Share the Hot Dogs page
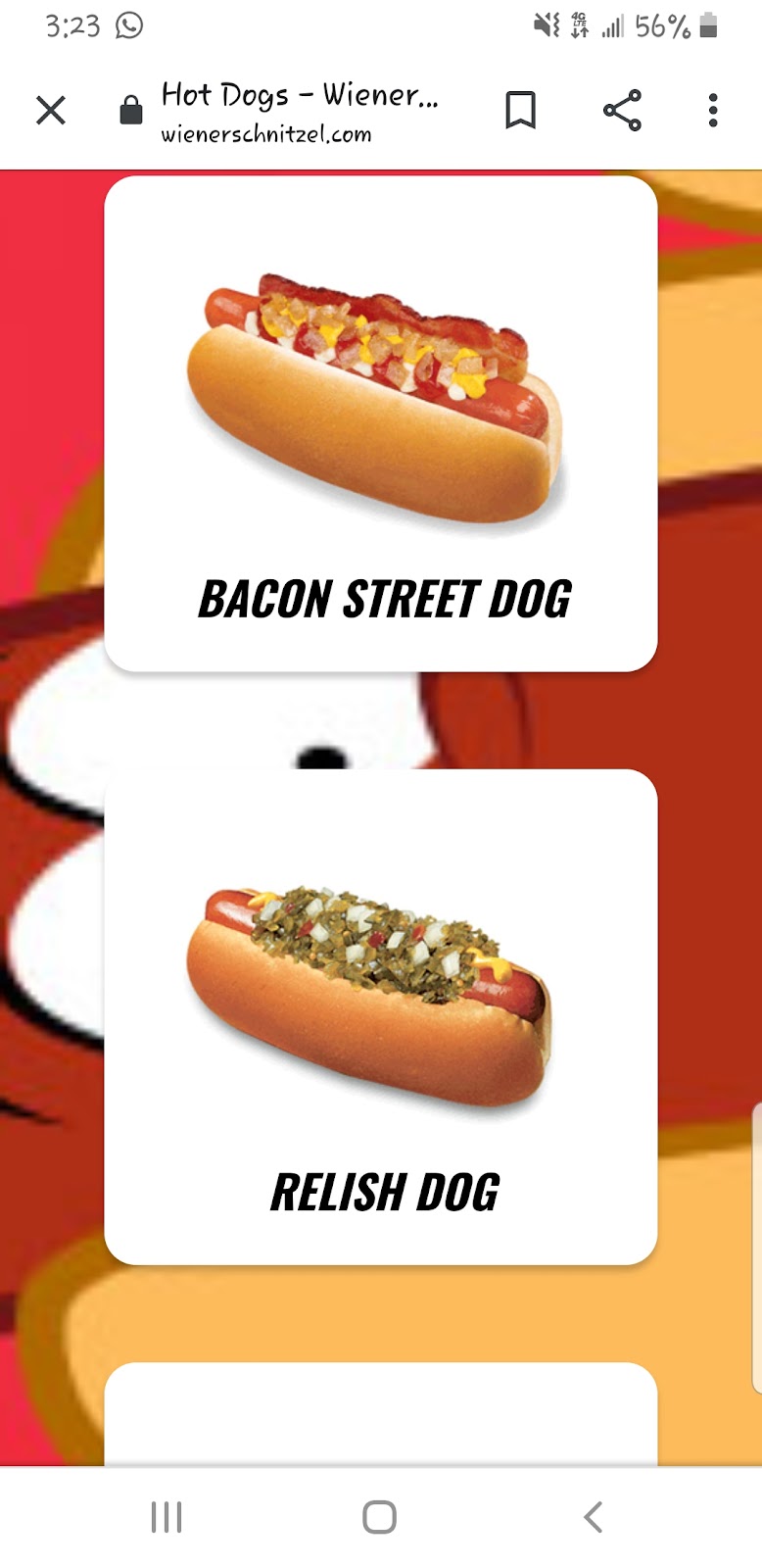The width and height of the screenshot is (762, 1568). (622, 110)
